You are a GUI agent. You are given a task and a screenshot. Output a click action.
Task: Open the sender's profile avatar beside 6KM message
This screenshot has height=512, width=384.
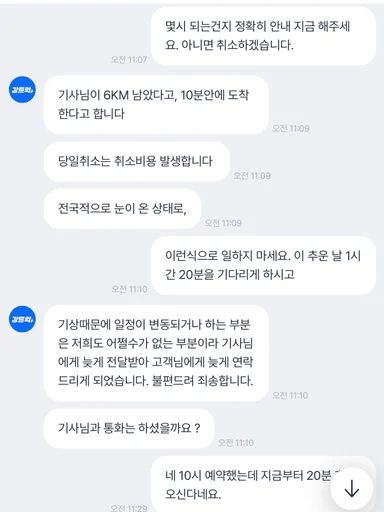click(x=22, y=89)
